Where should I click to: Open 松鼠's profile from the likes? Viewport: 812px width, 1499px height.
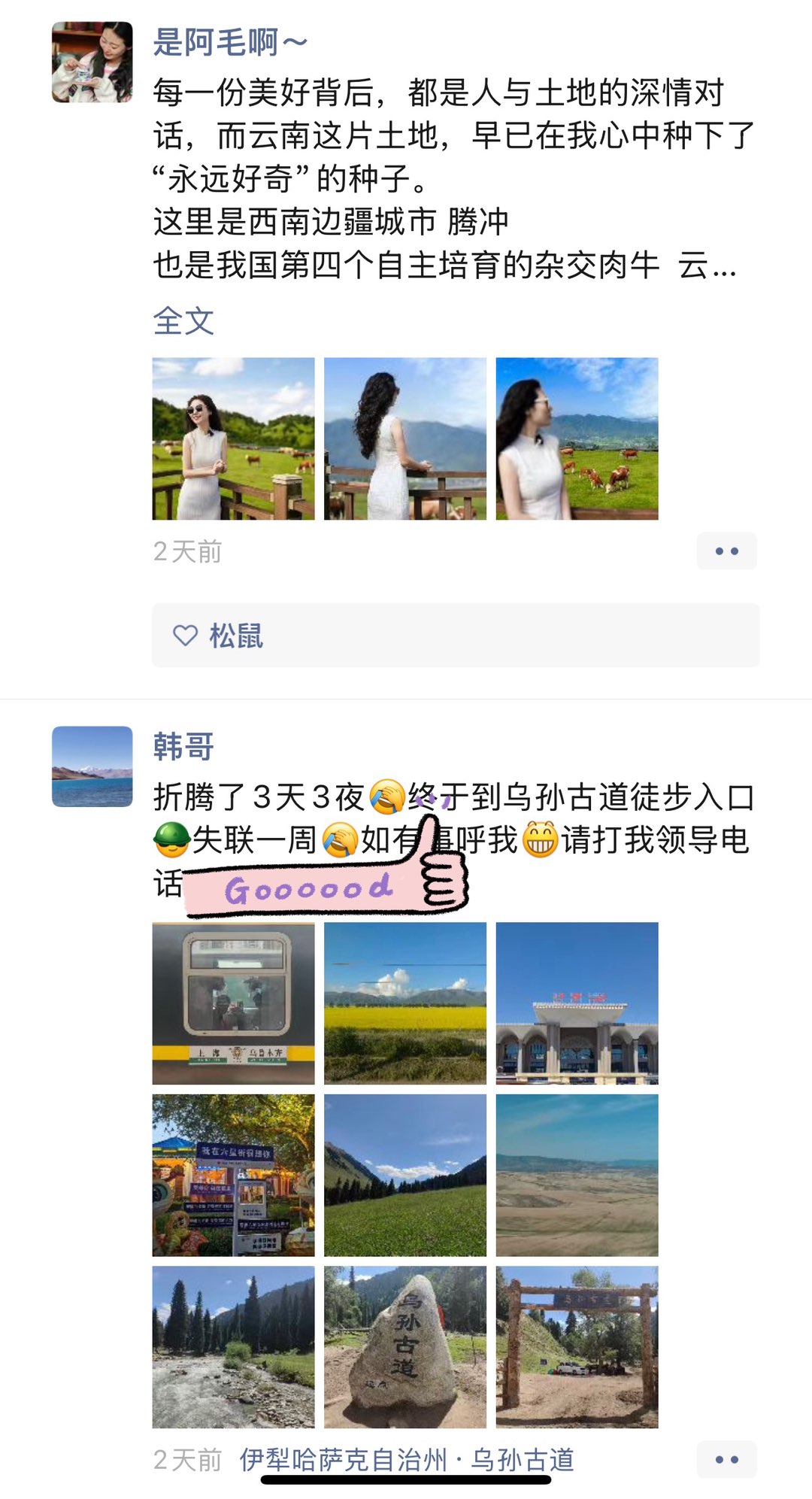236,636
